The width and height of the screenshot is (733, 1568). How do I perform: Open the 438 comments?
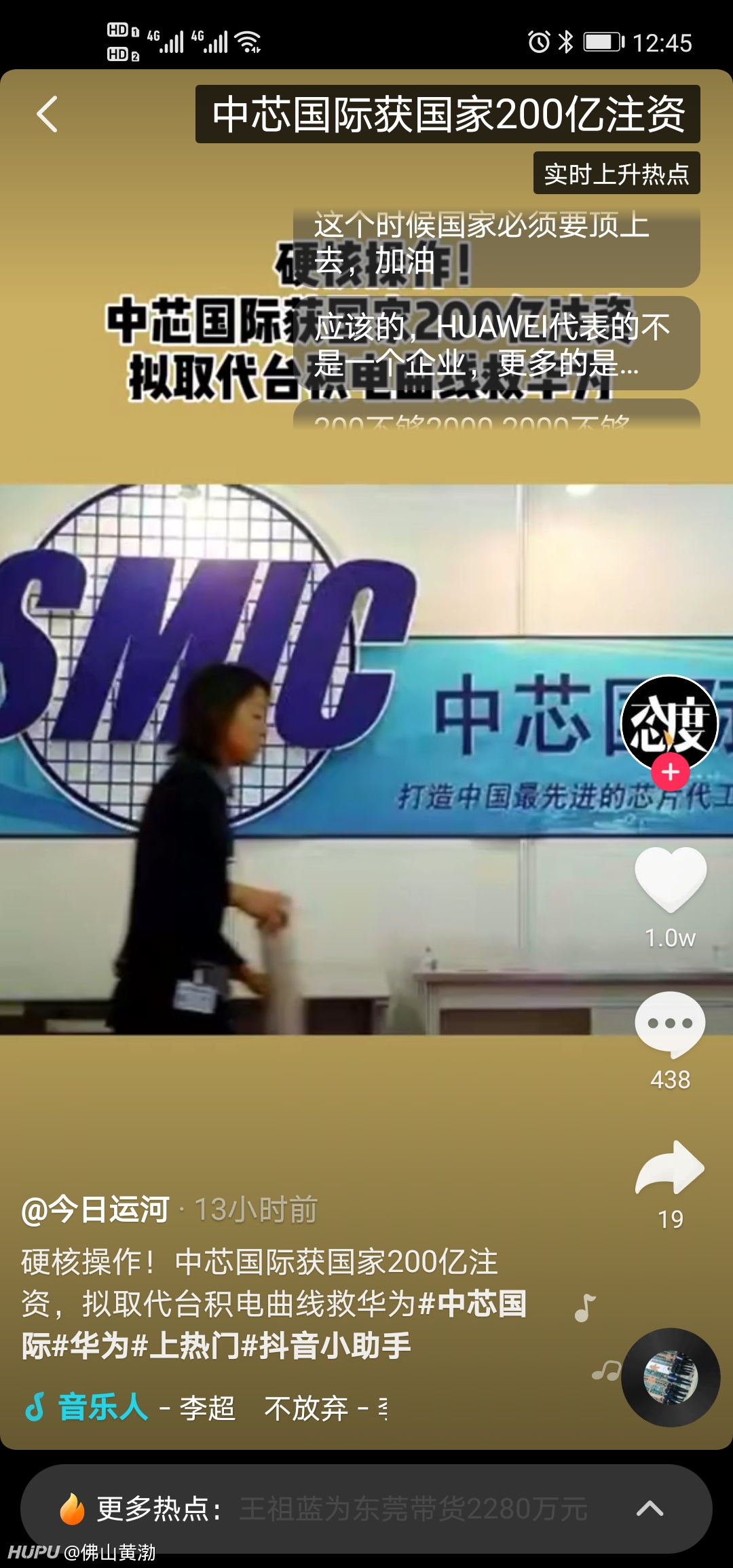671,1025
